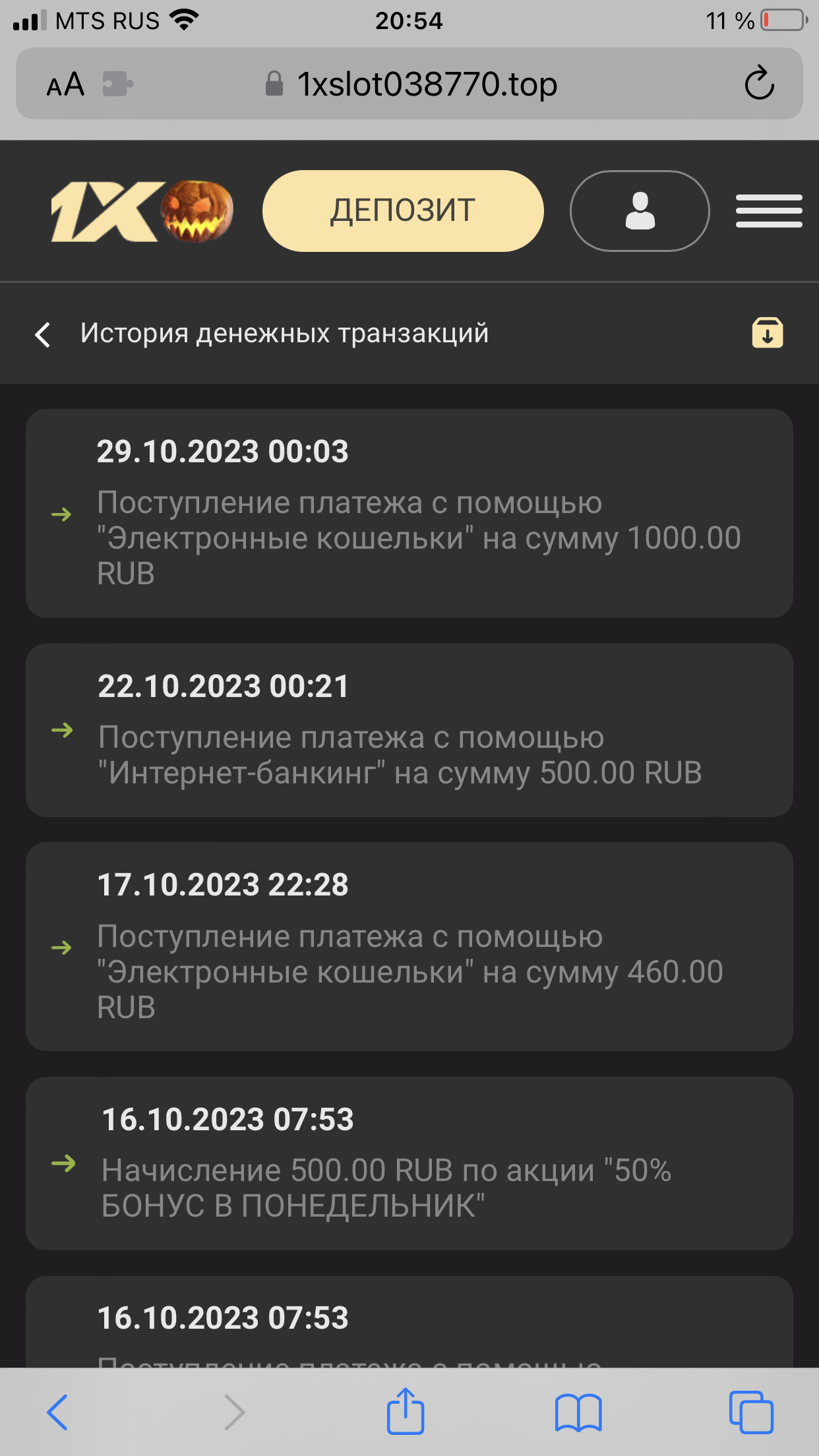Open the user profile button
Viewport: 819px width, 1456px height.
[639, 211]
